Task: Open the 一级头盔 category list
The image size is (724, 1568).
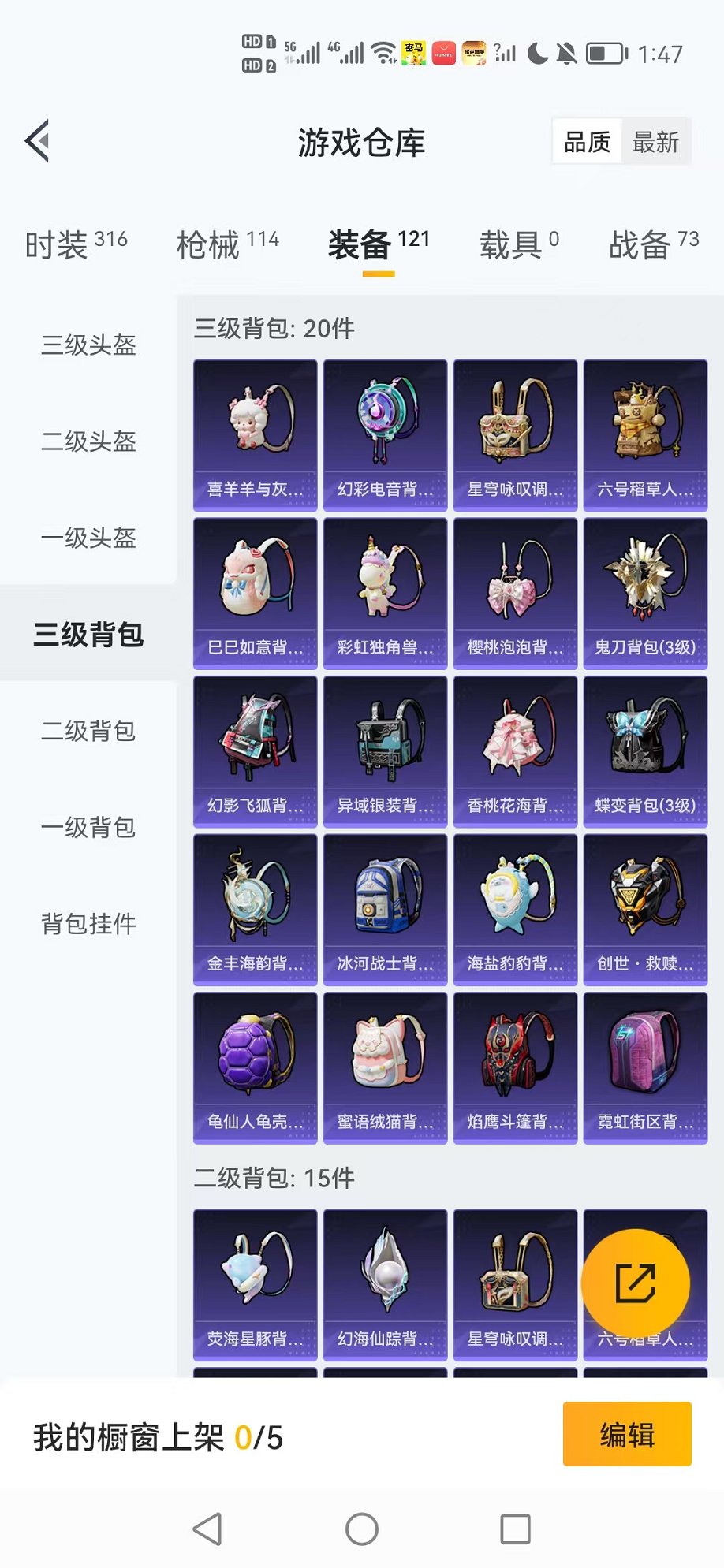Action: click(88, 539)
